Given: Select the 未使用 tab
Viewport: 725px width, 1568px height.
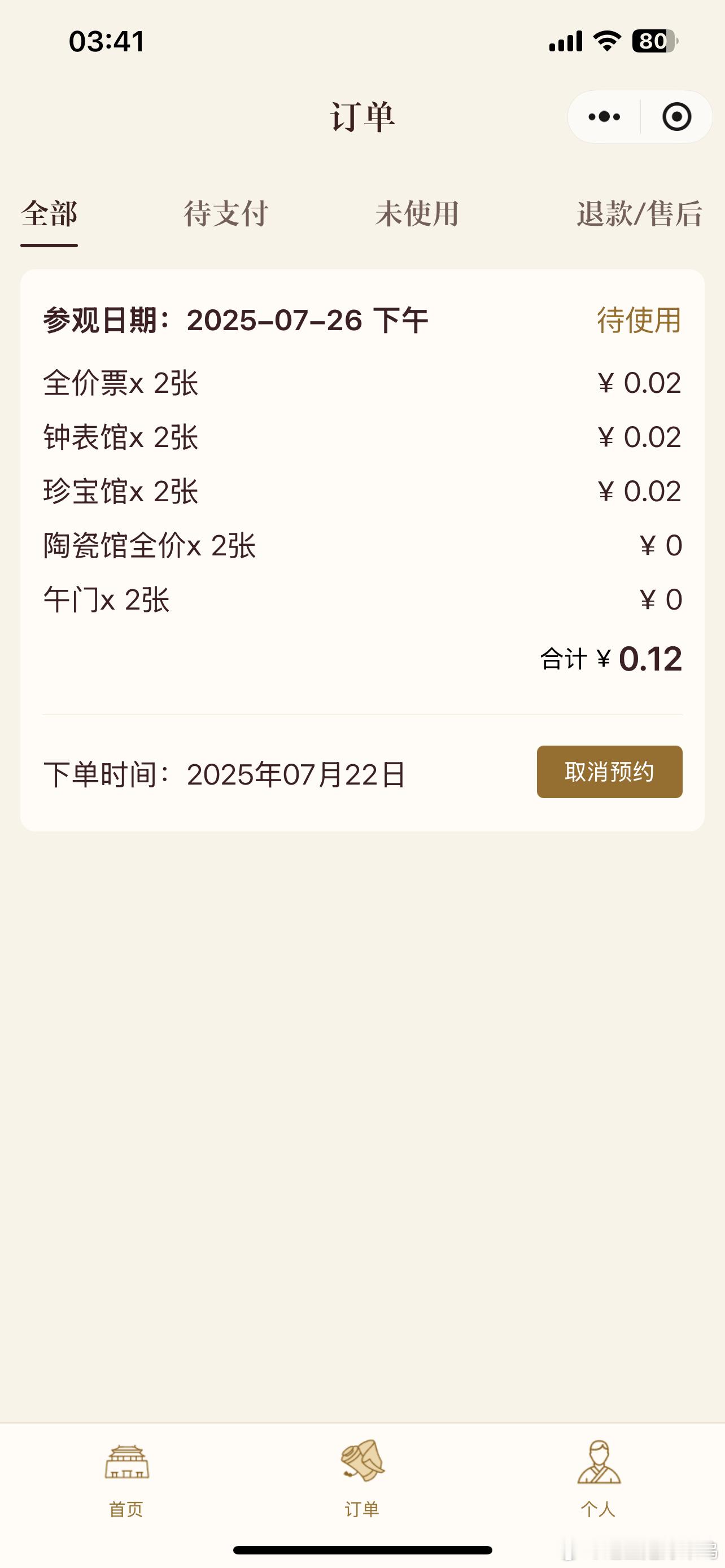Looking at the screenshot, I should (x=417, y=214).
